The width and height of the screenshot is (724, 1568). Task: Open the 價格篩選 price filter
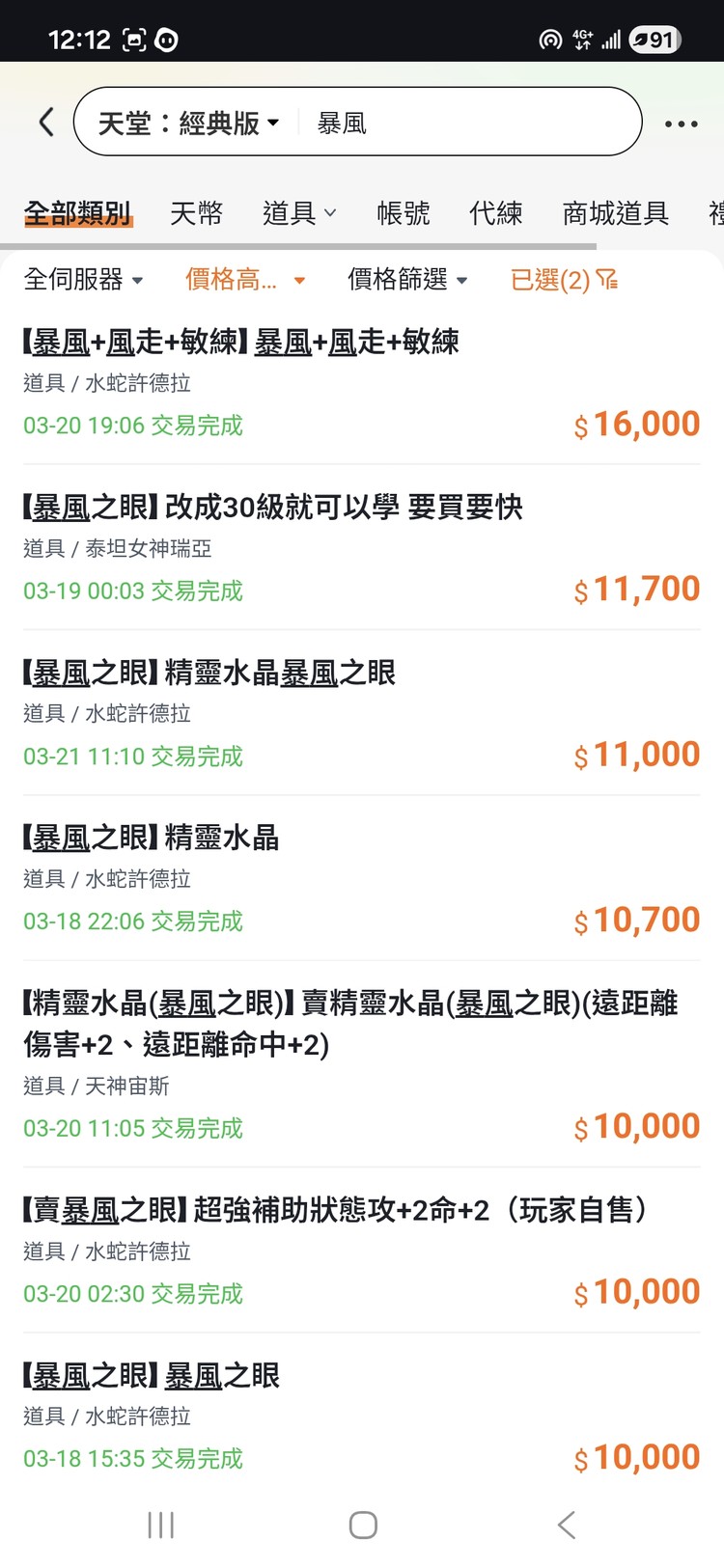click(x=406, y=279)
